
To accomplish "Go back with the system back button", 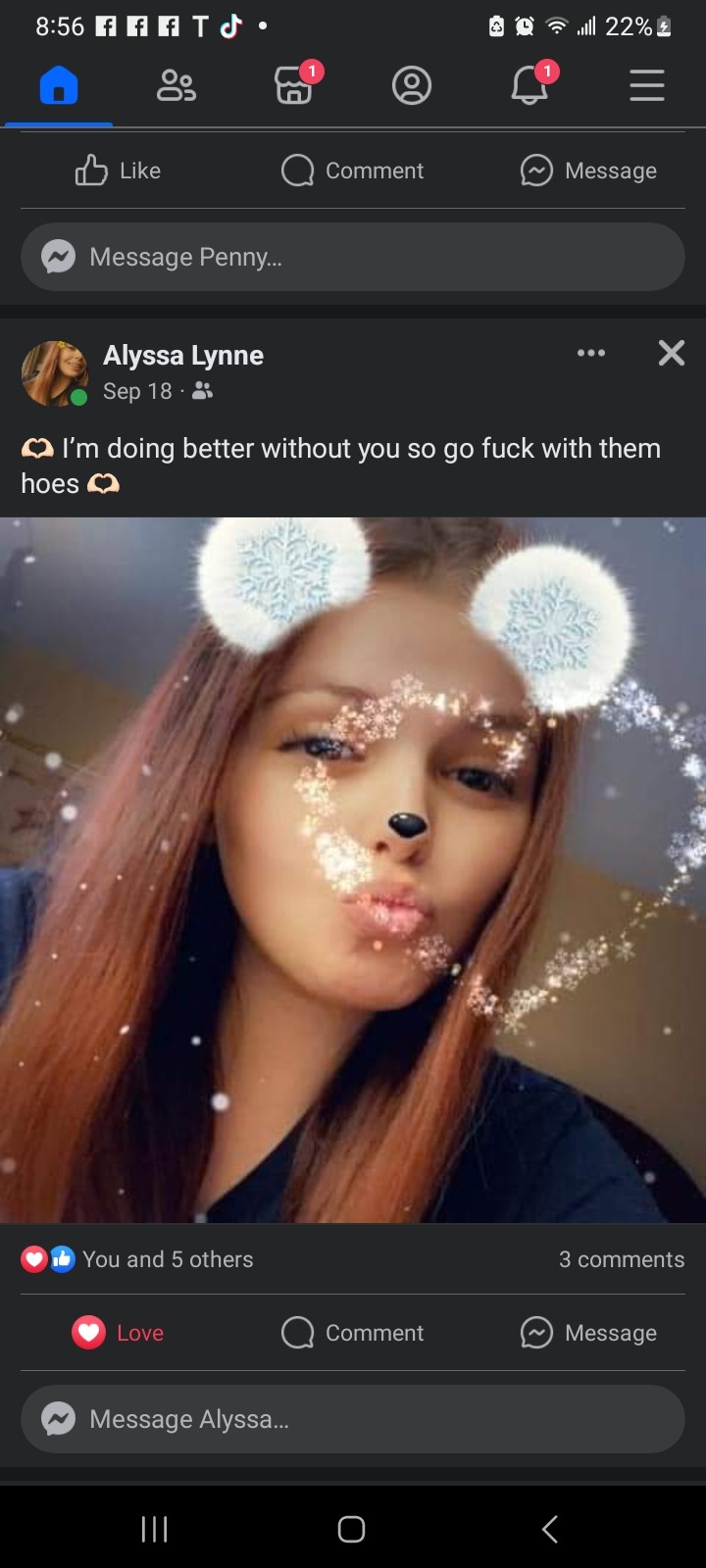I will (550, 1529).
